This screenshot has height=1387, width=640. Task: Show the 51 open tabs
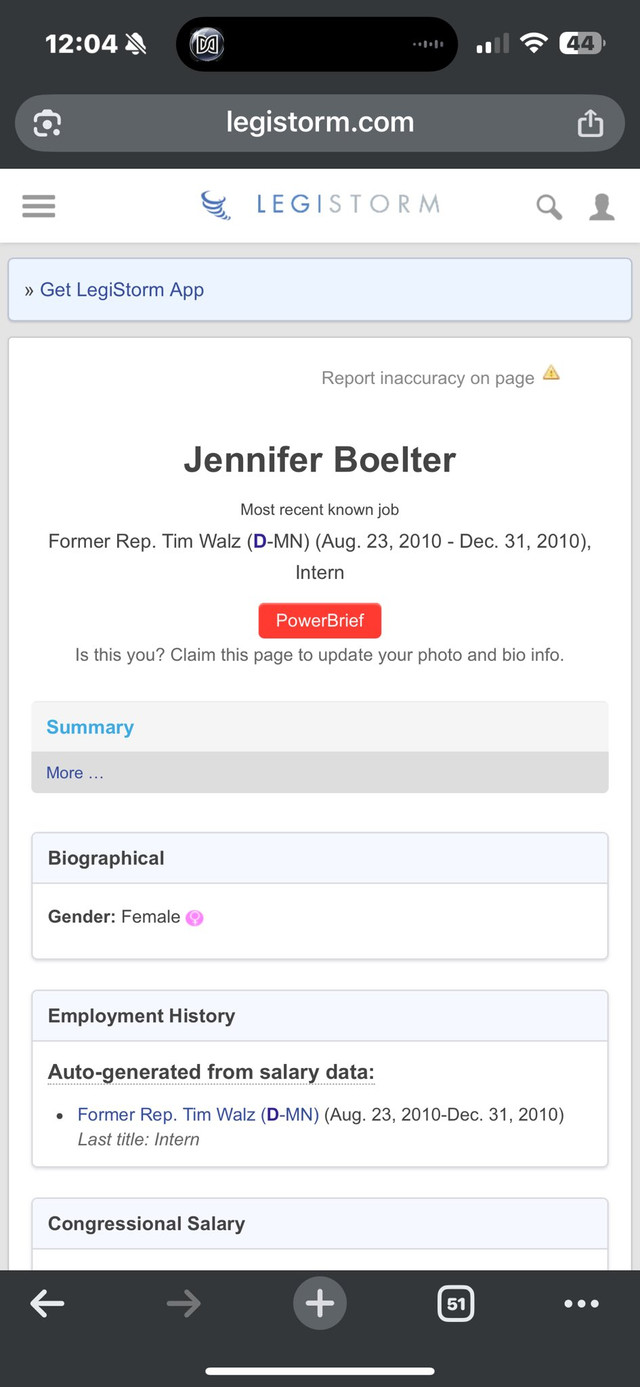pyautogui.click(x=456, y=1303)
